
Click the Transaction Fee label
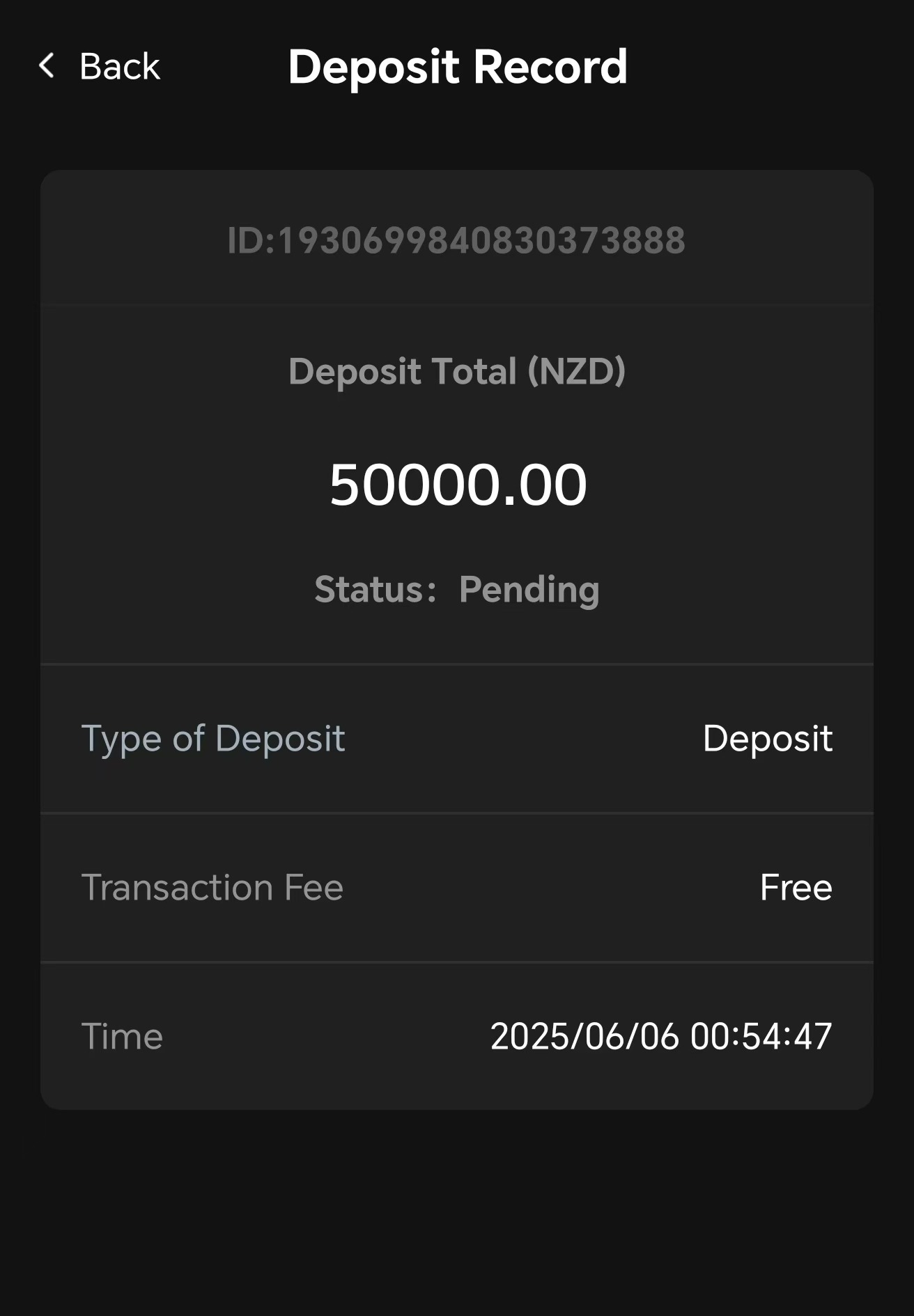(212, 887)
